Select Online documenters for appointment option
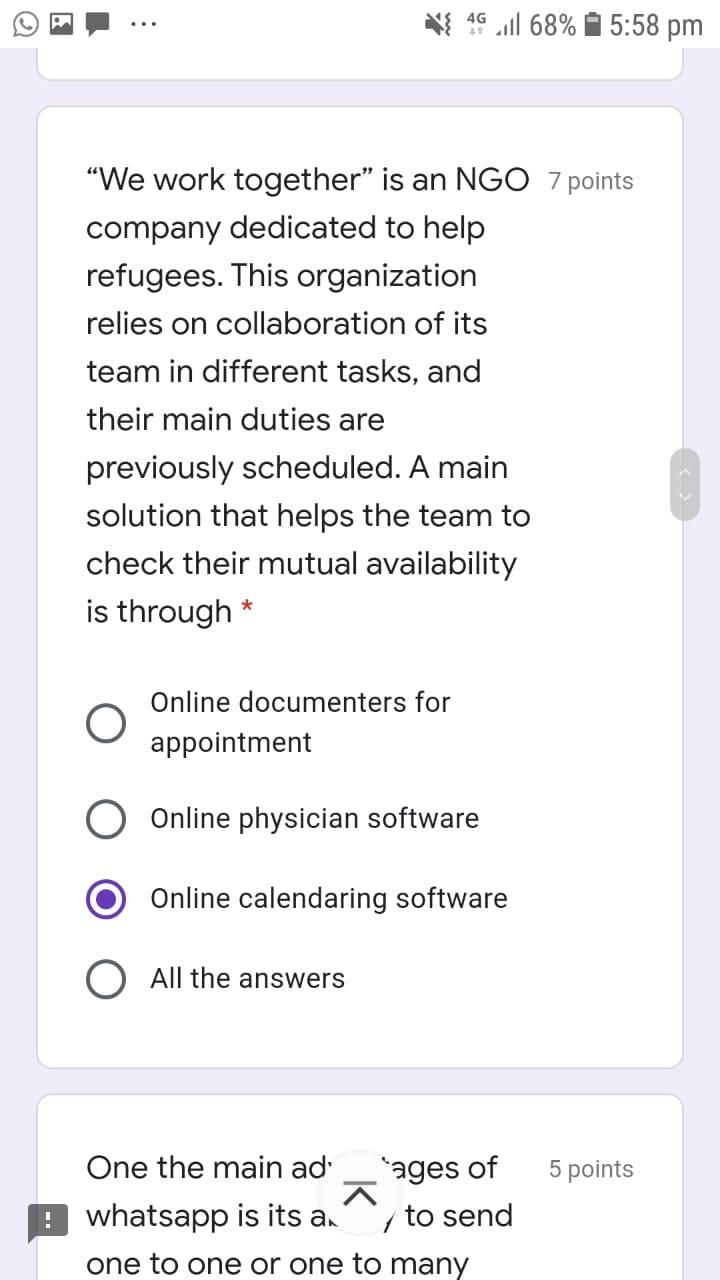Viewport: 720px width, 1280px height. click(x=106, y=722)
